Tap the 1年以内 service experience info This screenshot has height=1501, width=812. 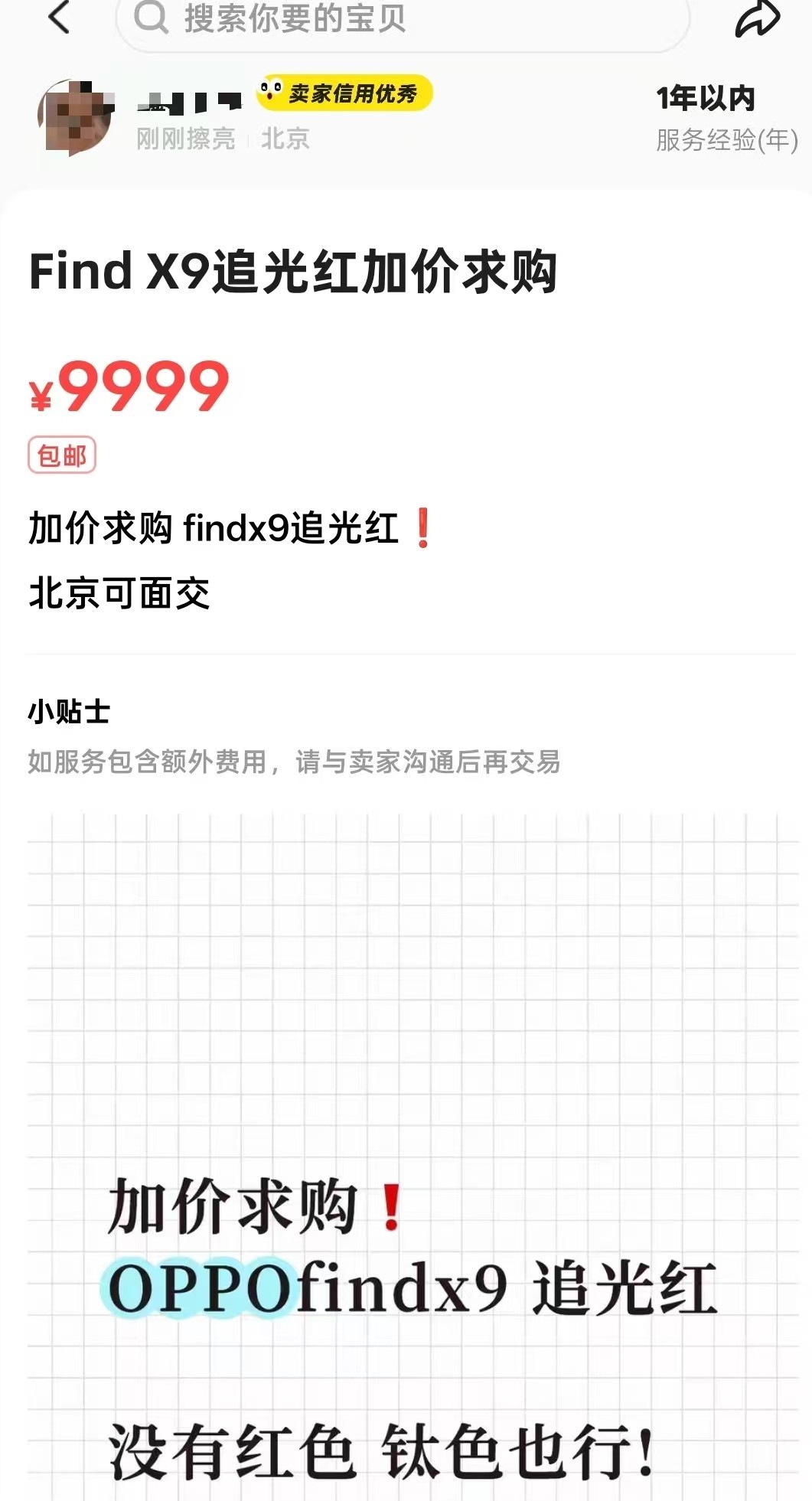click(x=705, y=98)
